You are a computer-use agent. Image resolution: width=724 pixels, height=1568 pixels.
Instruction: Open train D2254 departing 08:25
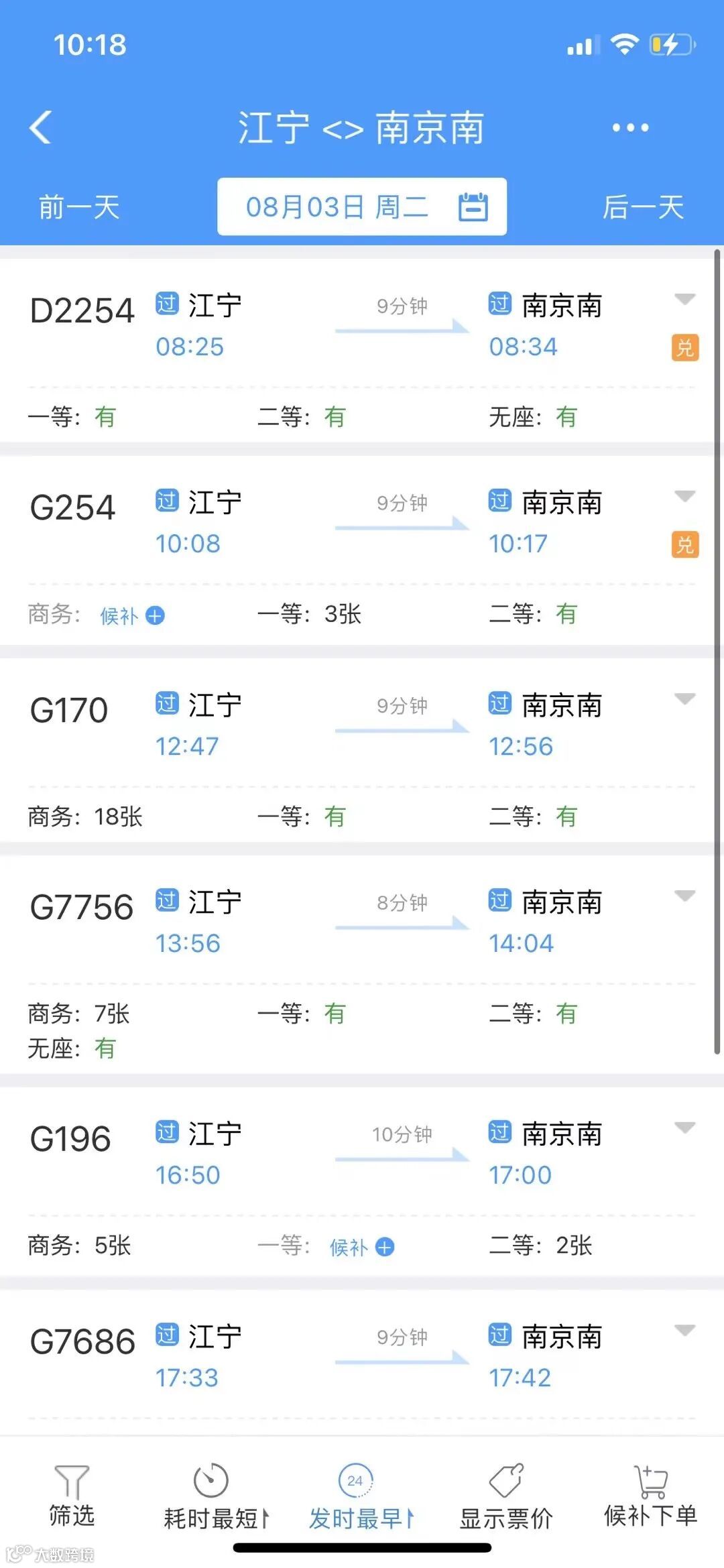tap(83, 311)
